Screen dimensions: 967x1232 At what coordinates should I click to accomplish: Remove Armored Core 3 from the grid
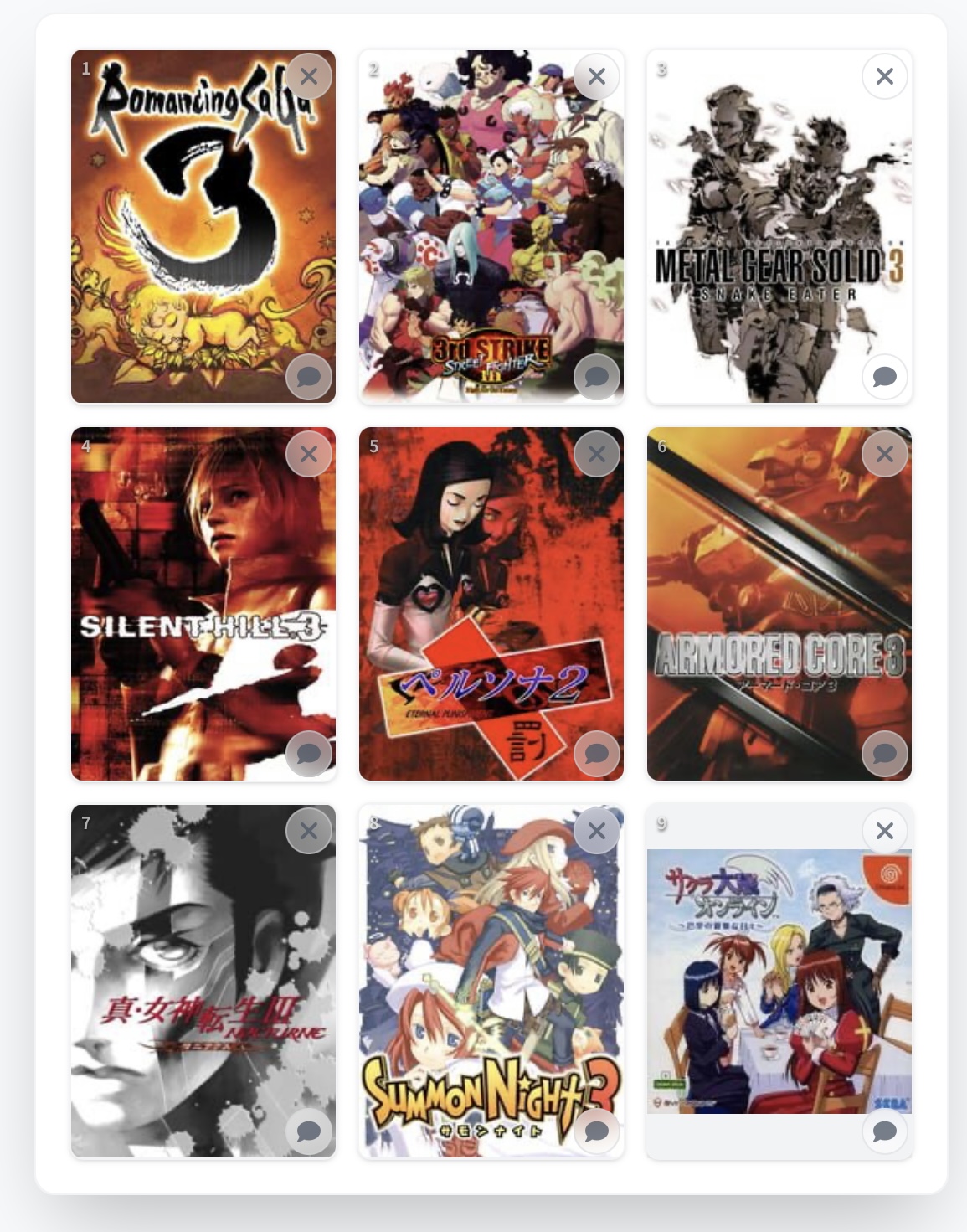pyautogui.click(x=885, y=454)
